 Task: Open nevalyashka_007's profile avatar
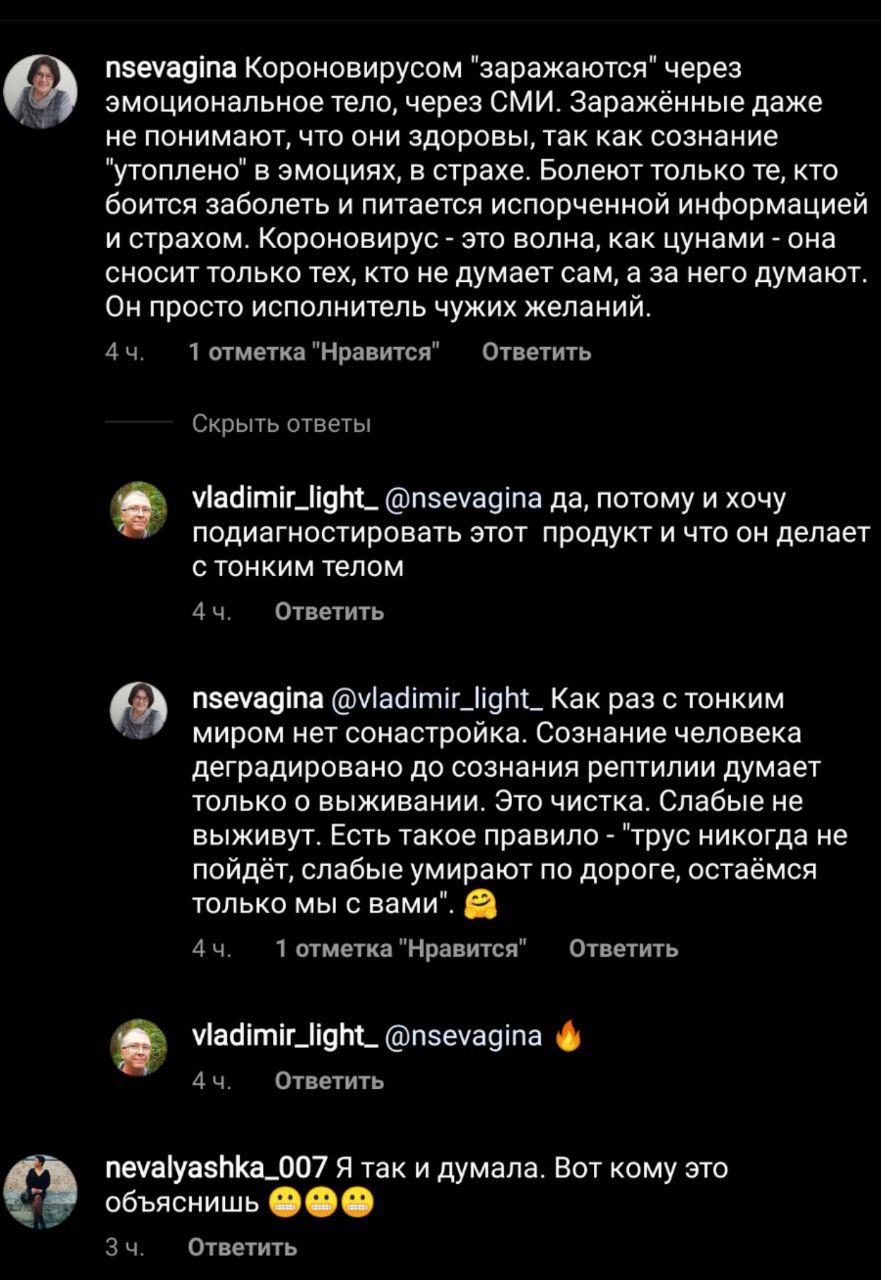pos(41,1190)
